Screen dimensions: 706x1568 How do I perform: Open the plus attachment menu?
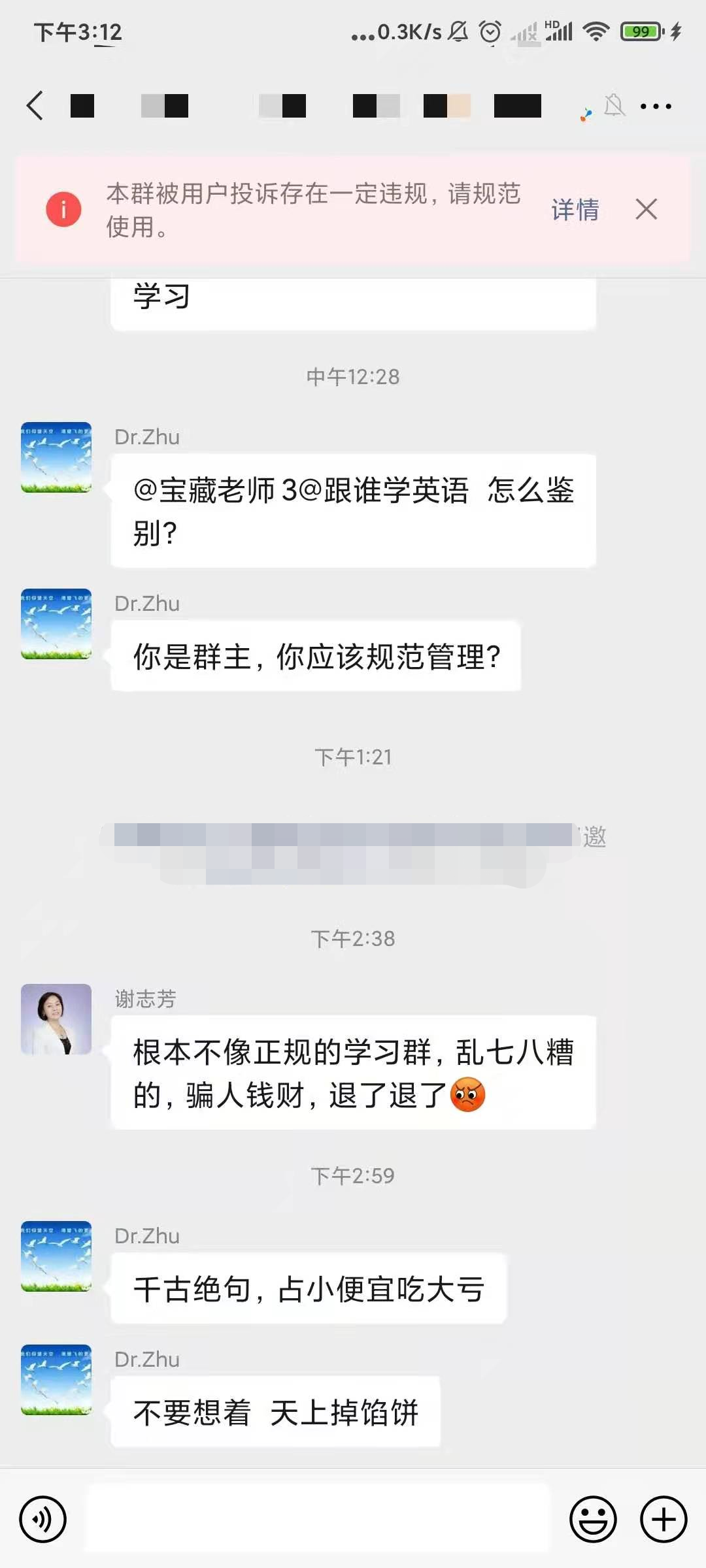tap(663, 1519)
